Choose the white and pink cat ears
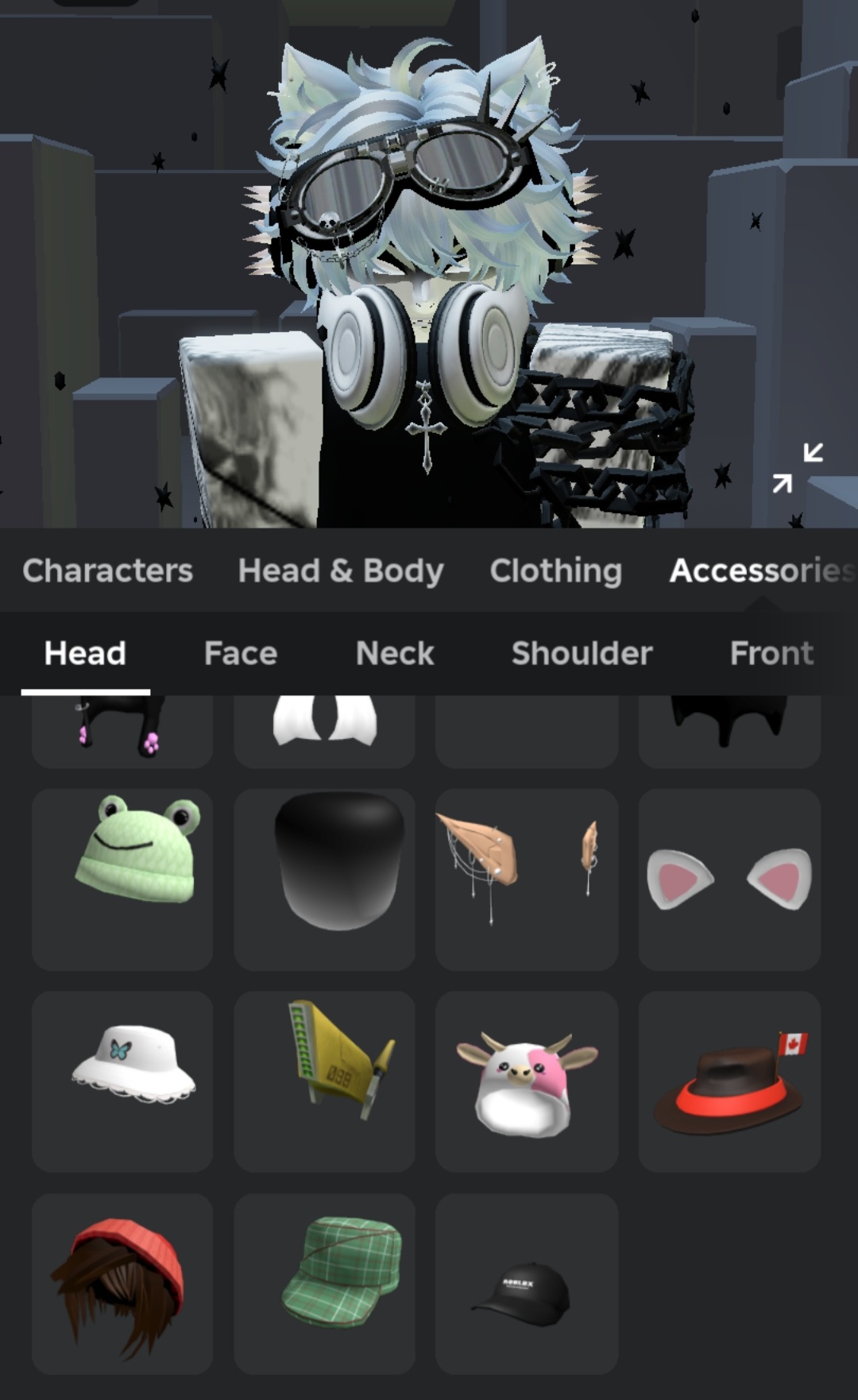 [729, 880]
